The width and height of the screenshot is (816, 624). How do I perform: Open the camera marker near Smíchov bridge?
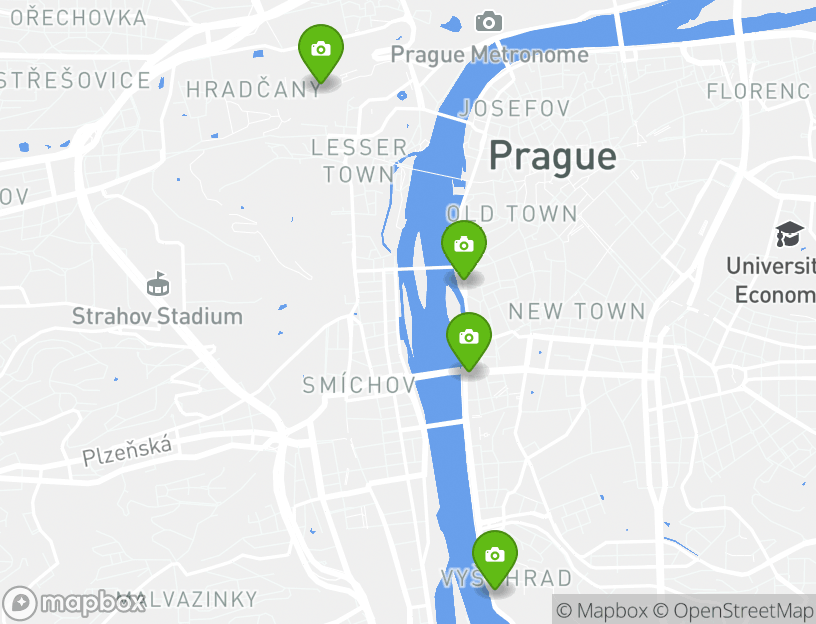pos(469,338)
